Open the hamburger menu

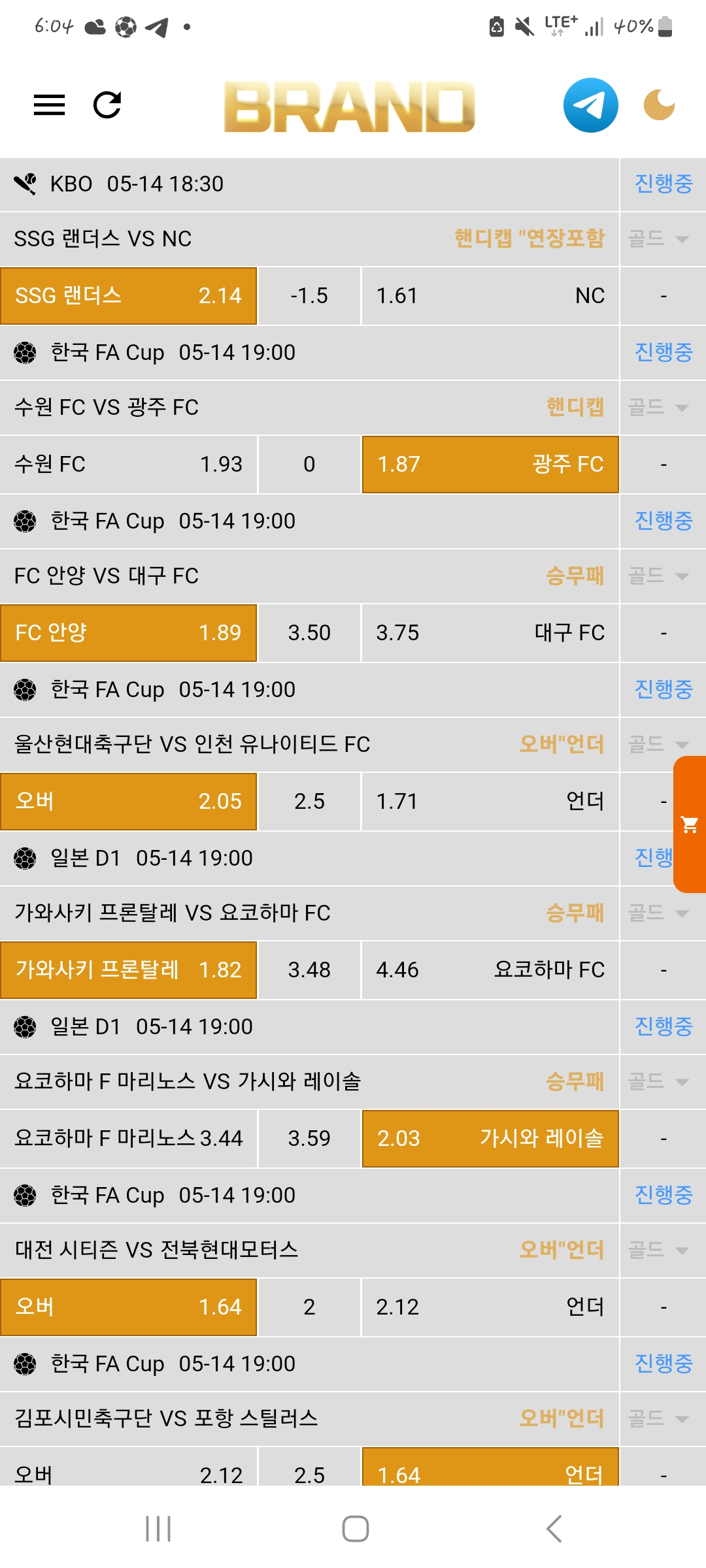point(50,105)
